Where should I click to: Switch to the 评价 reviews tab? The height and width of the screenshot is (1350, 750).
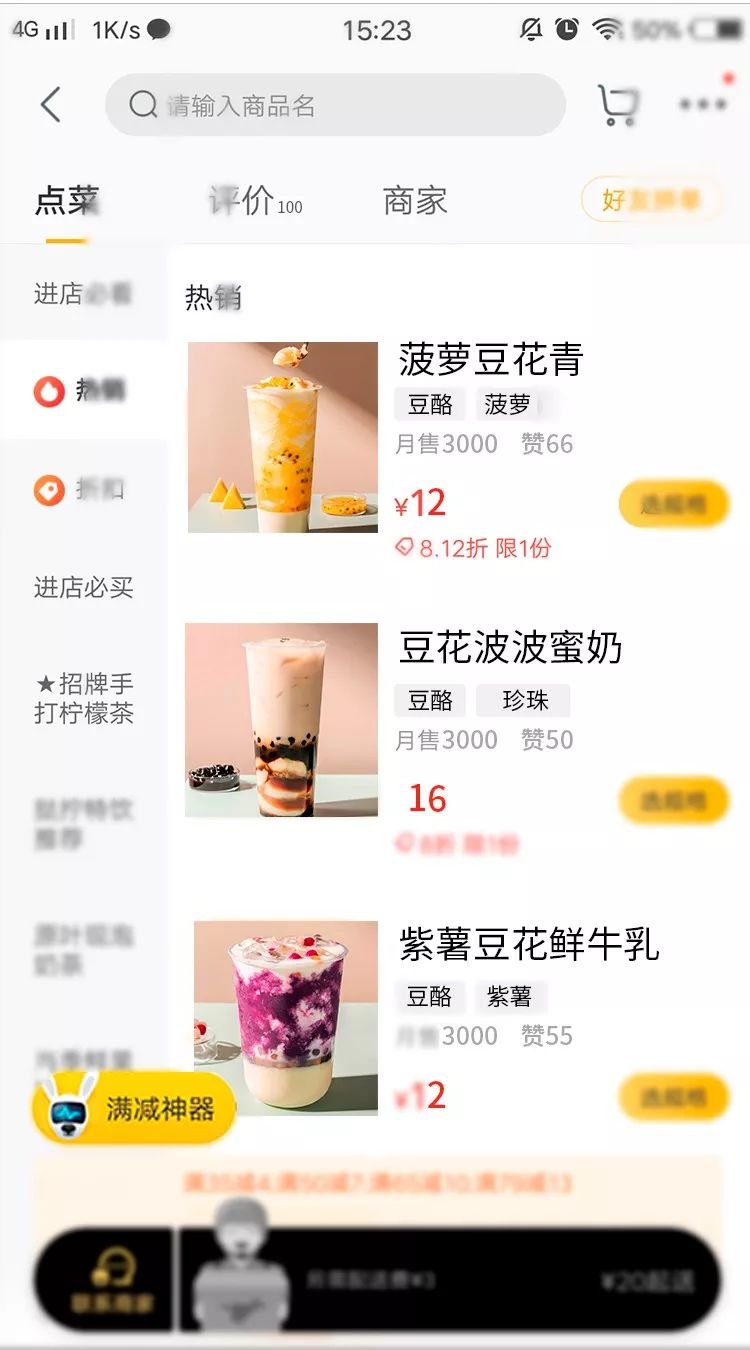coord(255,201)
